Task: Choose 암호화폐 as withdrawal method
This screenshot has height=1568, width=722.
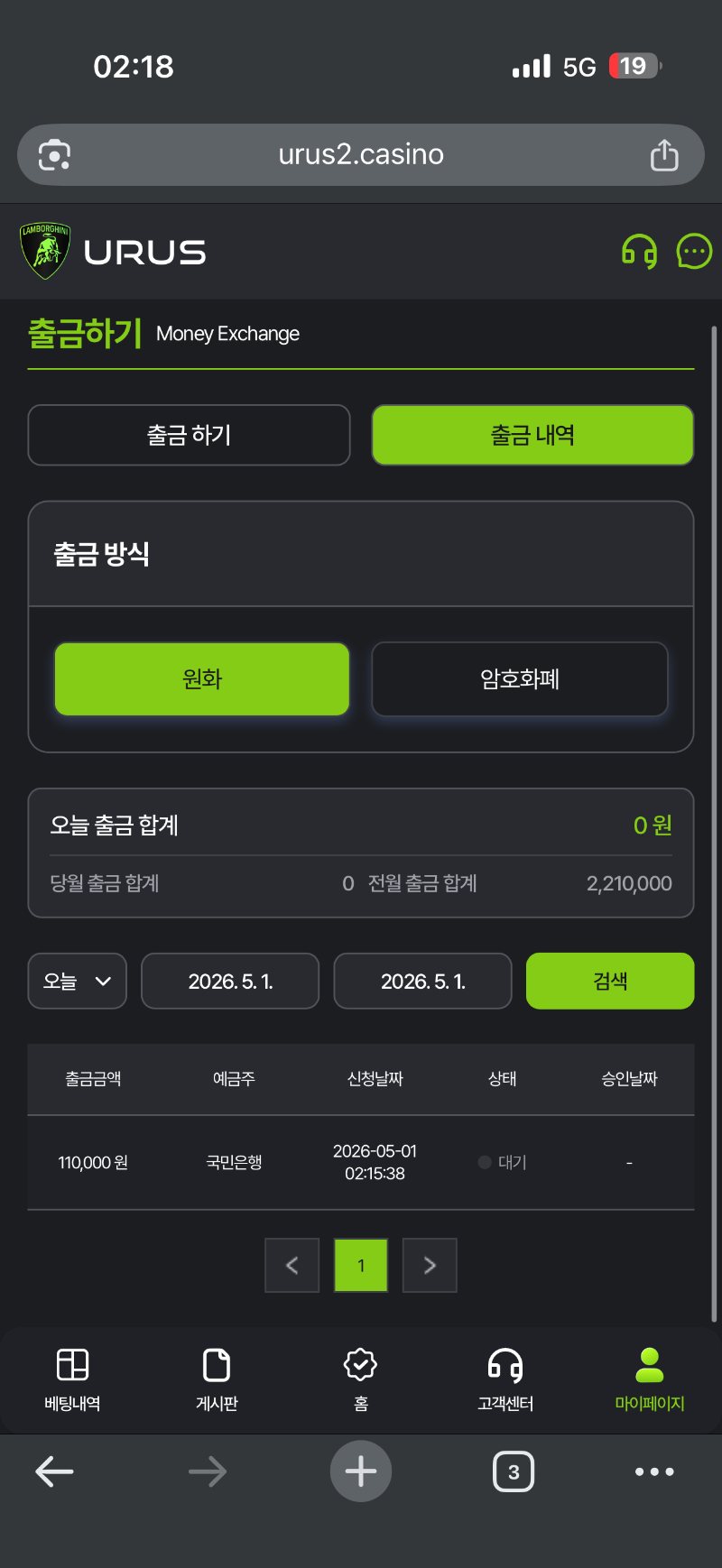Action: pyautogui.click(x=520, y=678)
